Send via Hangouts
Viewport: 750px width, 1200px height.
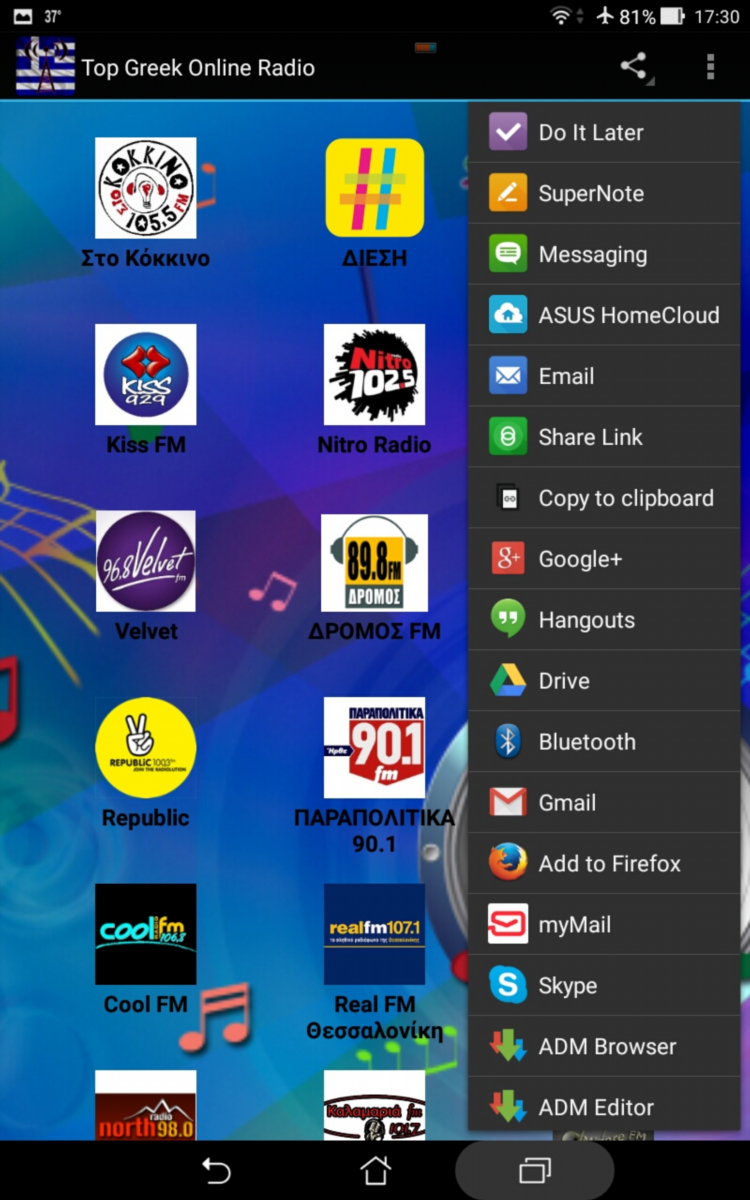[x=604, y=620]
